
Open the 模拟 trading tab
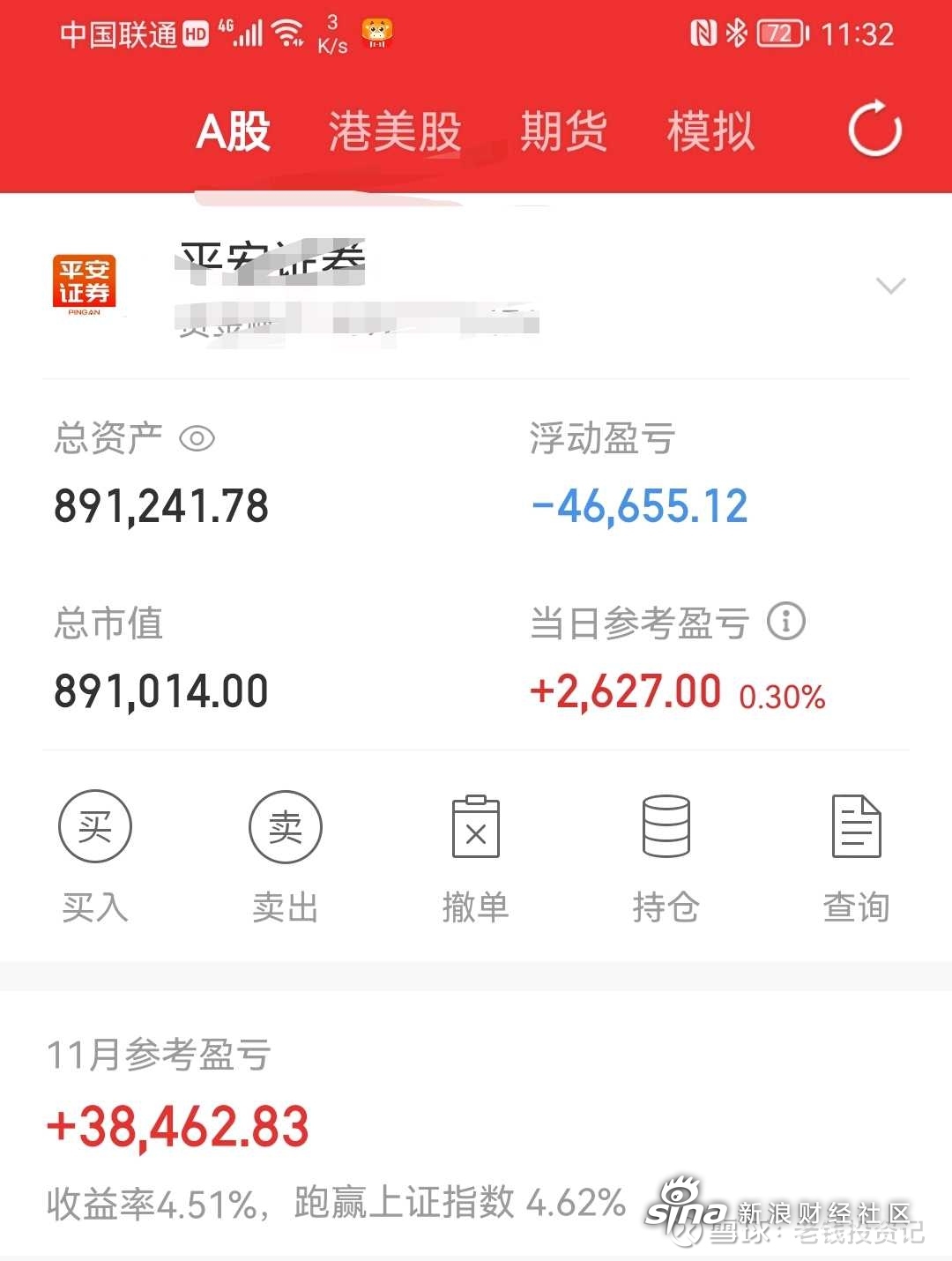[710, 132]
